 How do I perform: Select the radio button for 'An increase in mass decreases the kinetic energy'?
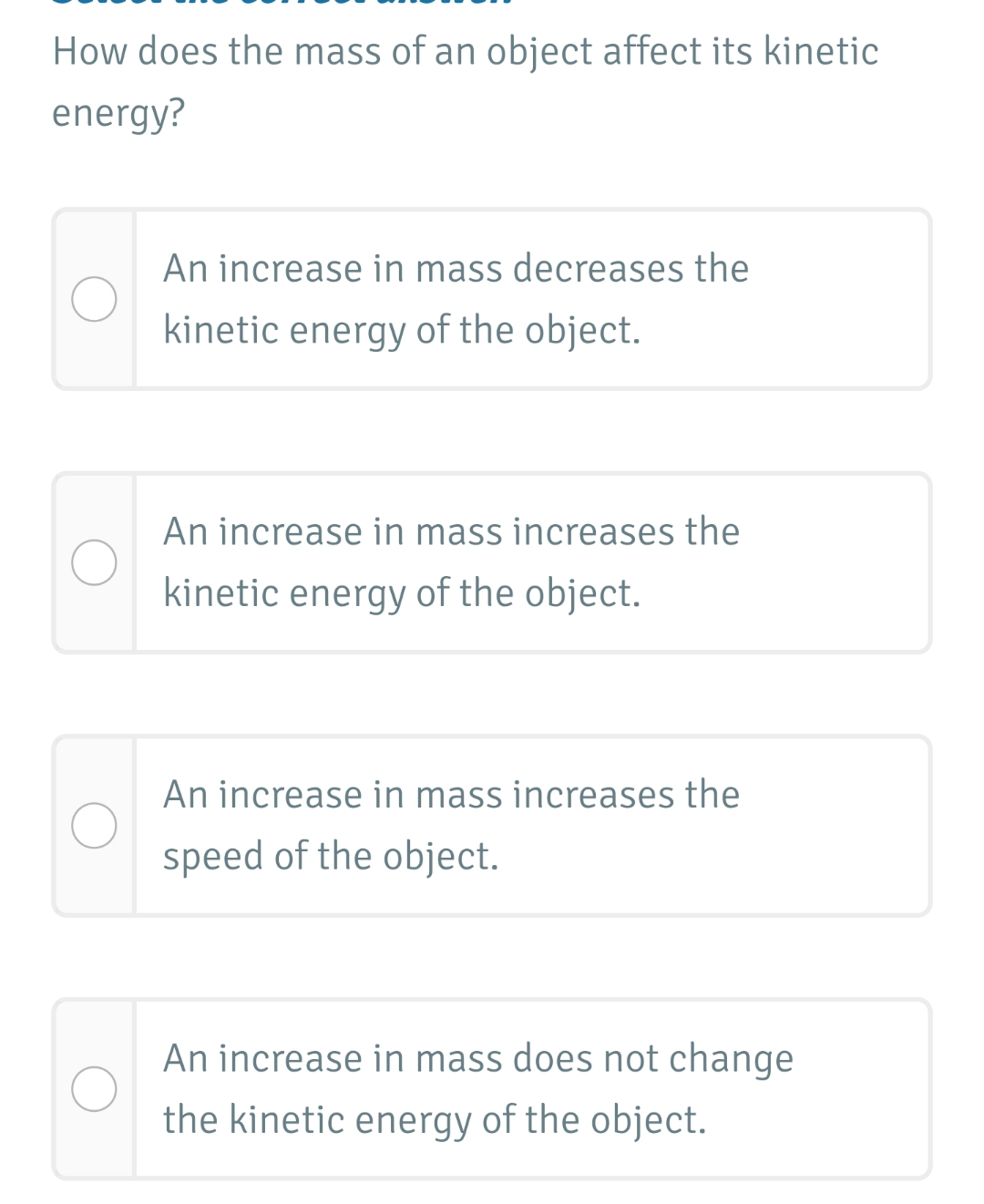[95, 299]
